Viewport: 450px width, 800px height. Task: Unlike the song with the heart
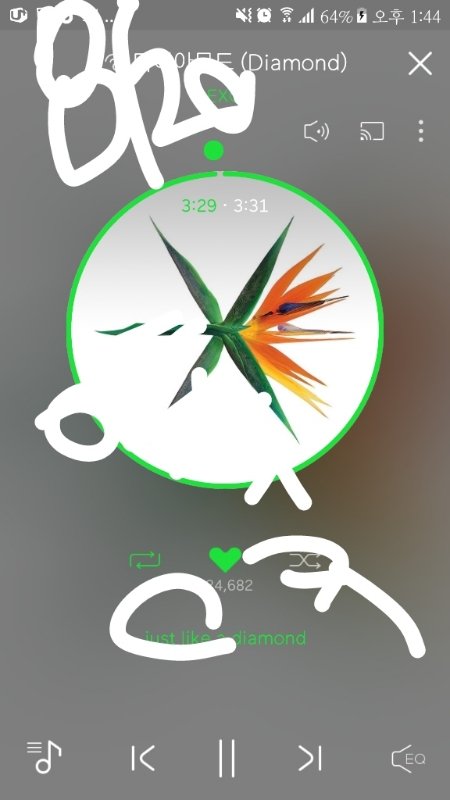pos(225,559)
